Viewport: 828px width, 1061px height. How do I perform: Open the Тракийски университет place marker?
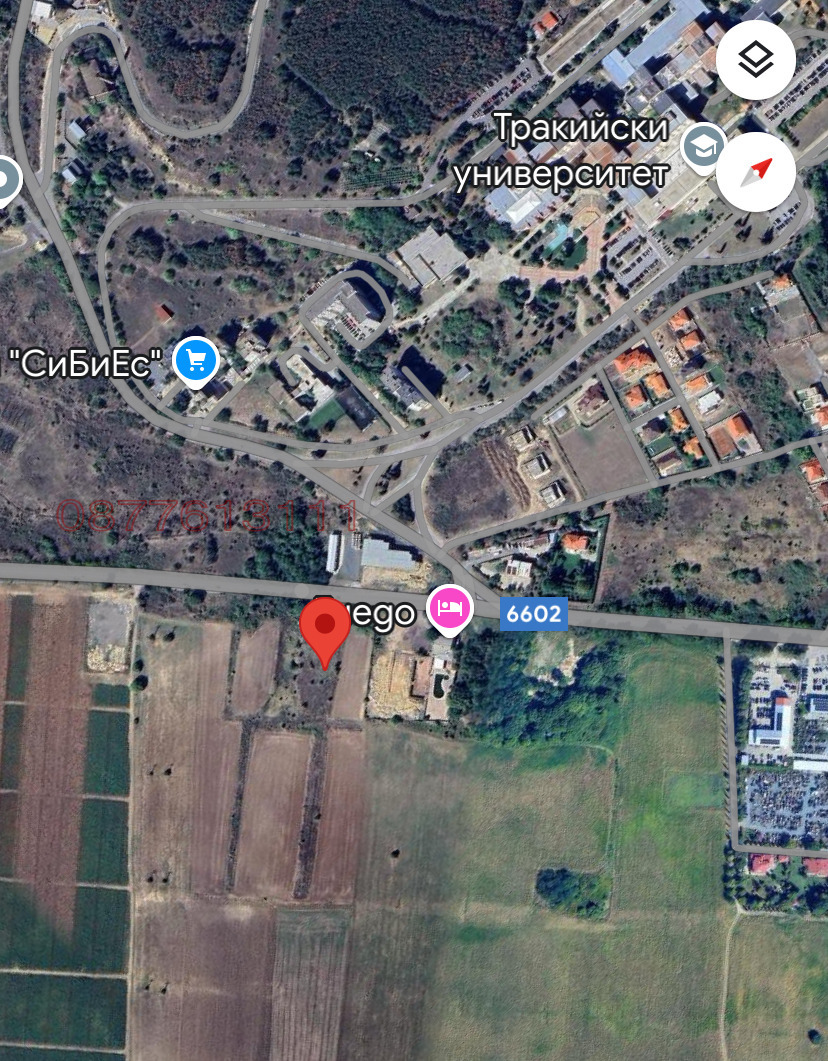(x=703, y=147)
